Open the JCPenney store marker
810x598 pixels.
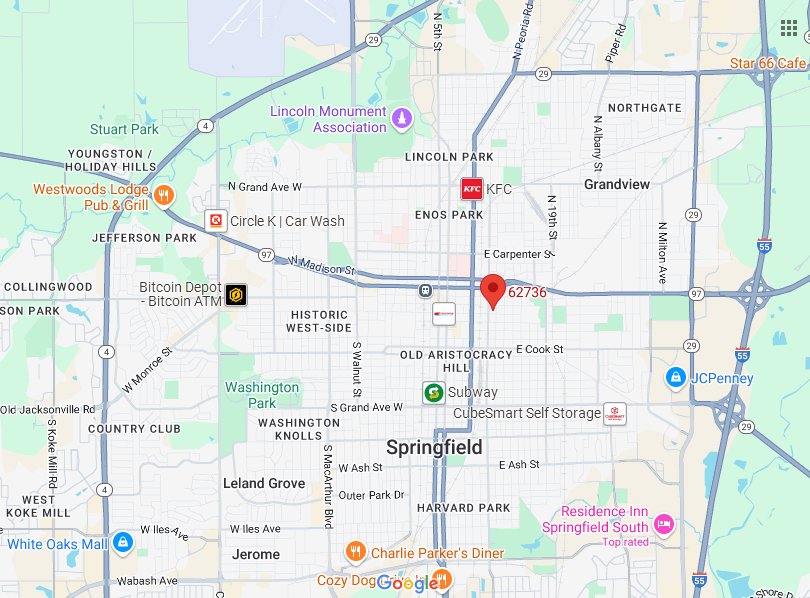click(676, 378)
